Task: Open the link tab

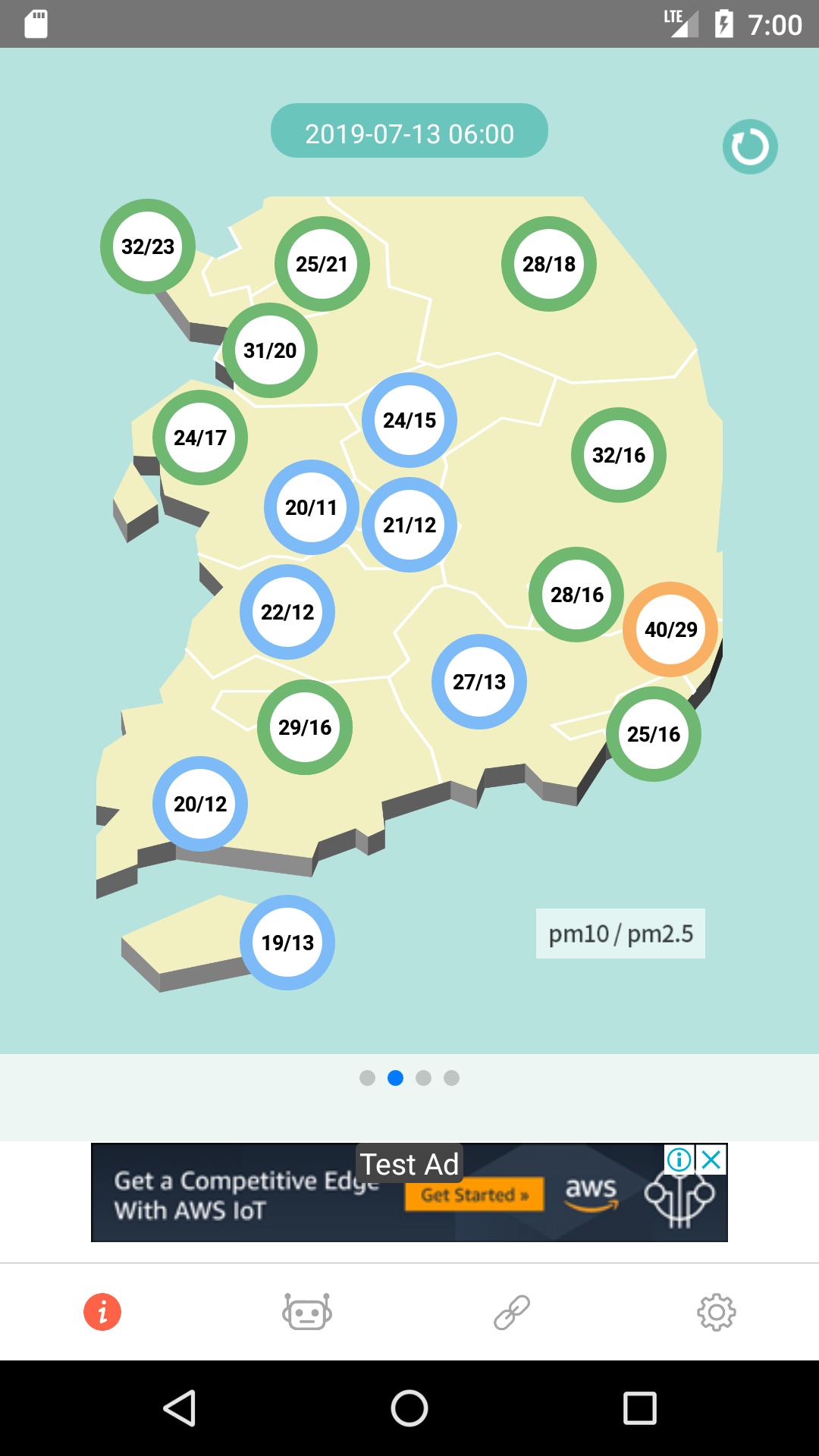Action: 512,1312
